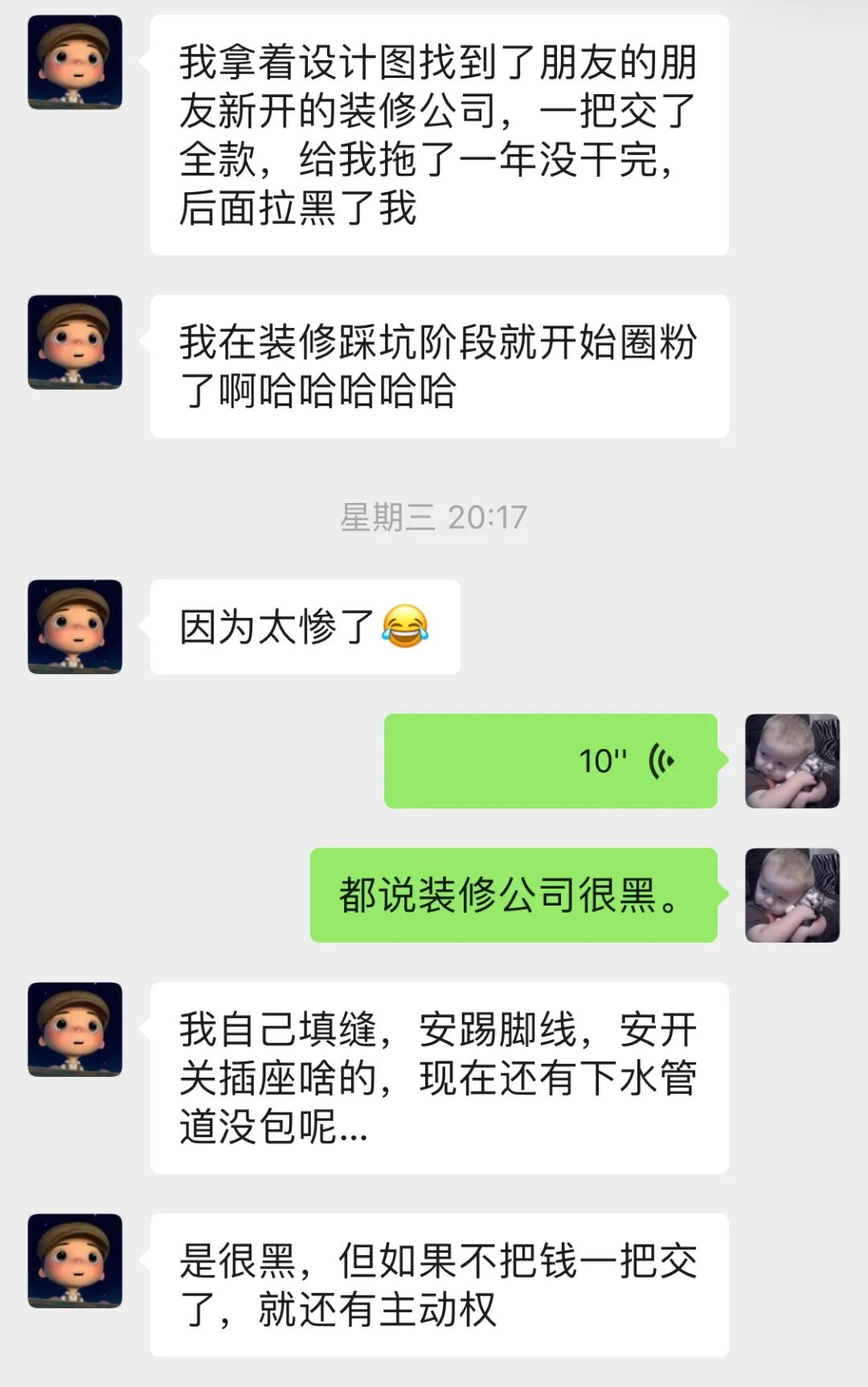View profile from avatar beside 我在装修踩坑阶段 message
This screenshot has height=1387, width=868.
click(x=75, y=342)
